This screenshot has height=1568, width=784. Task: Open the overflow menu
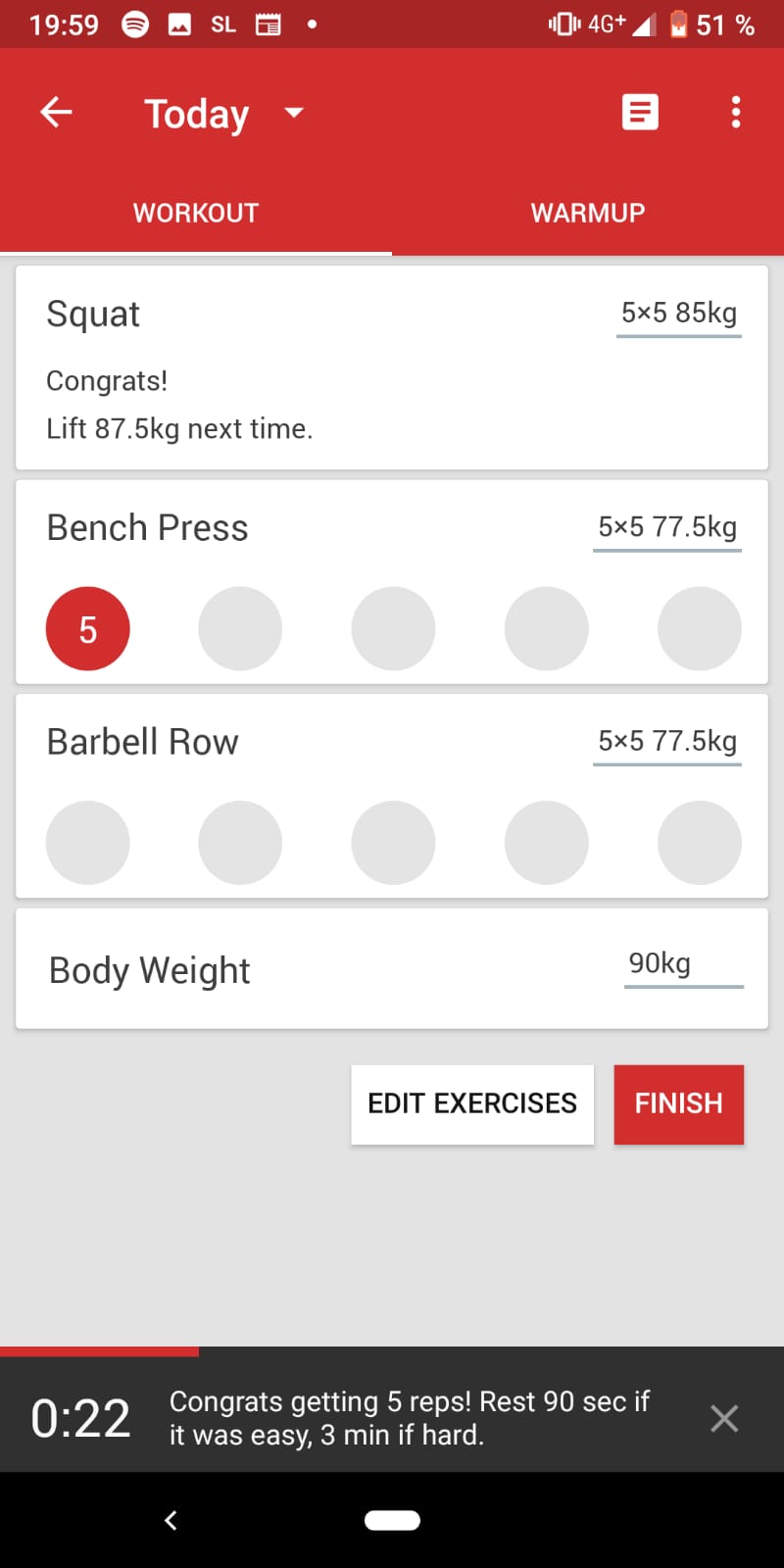(x=735, y=113)
